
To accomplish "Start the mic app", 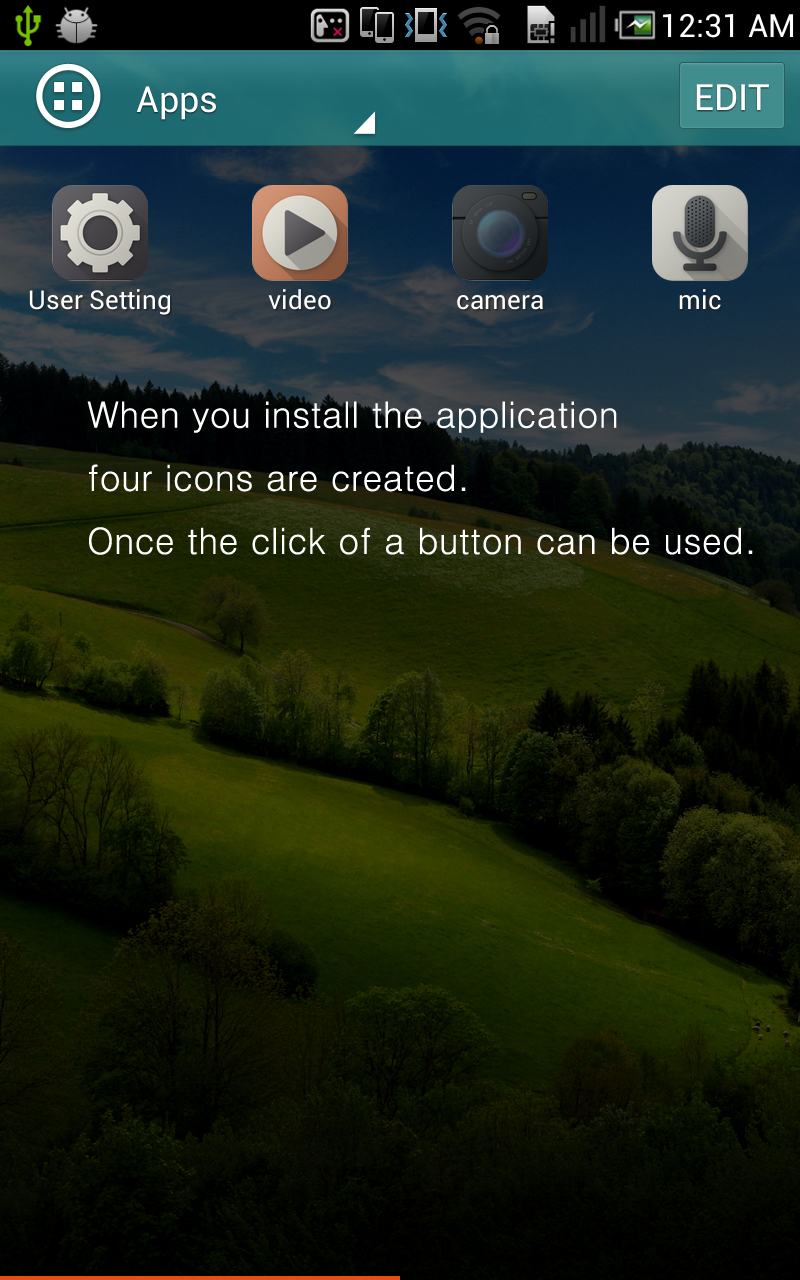I will (x=700, y=233).
